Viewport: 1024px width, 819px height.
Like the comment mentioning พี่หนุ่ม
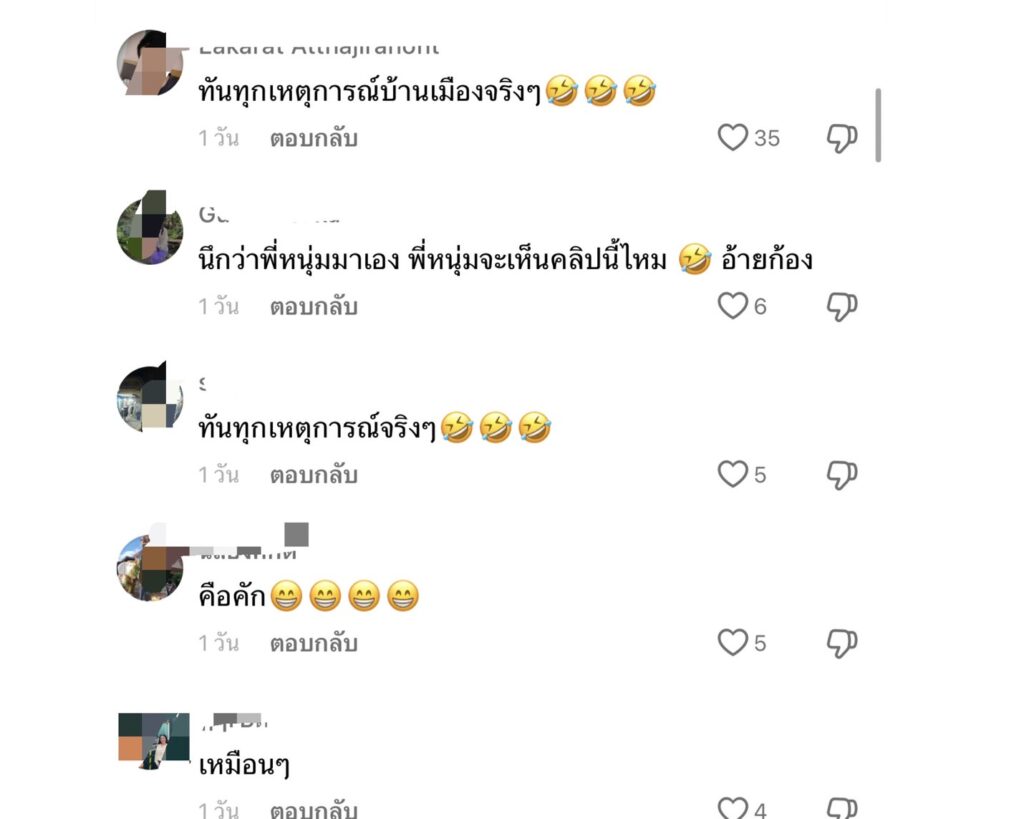click(x=733, y=306)
